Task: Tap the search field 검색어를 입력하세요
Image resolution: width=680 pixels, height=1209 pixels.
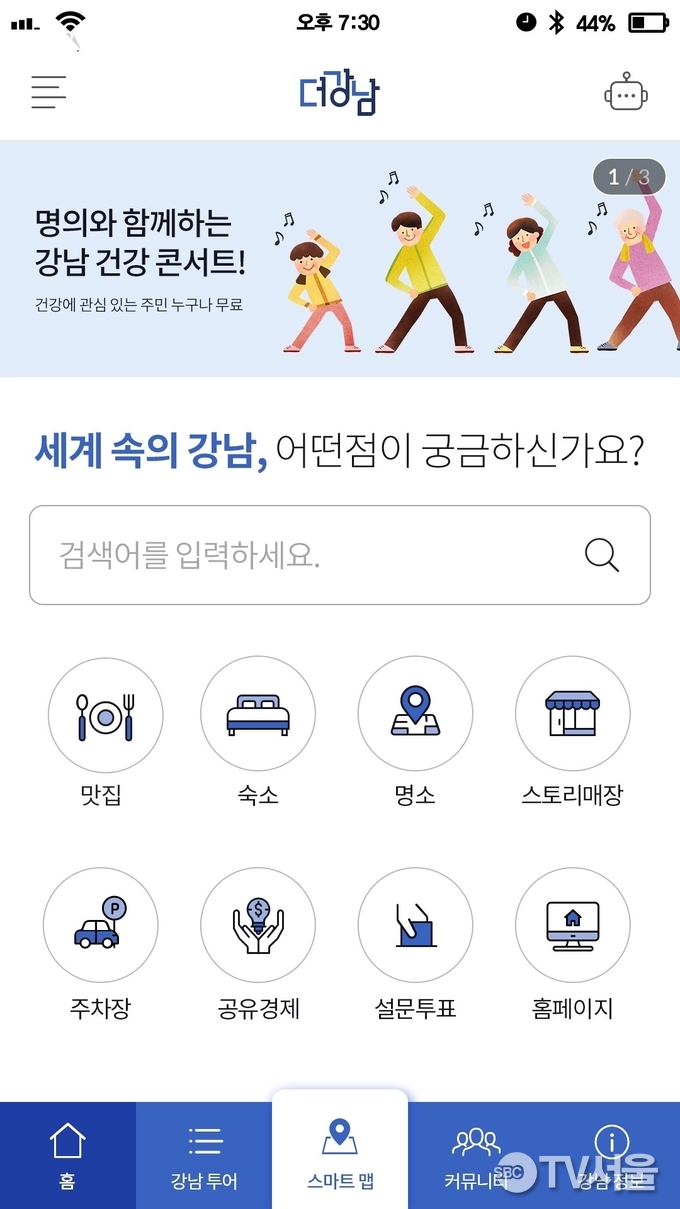Action: pyautogui.click(x=300, y=555)
